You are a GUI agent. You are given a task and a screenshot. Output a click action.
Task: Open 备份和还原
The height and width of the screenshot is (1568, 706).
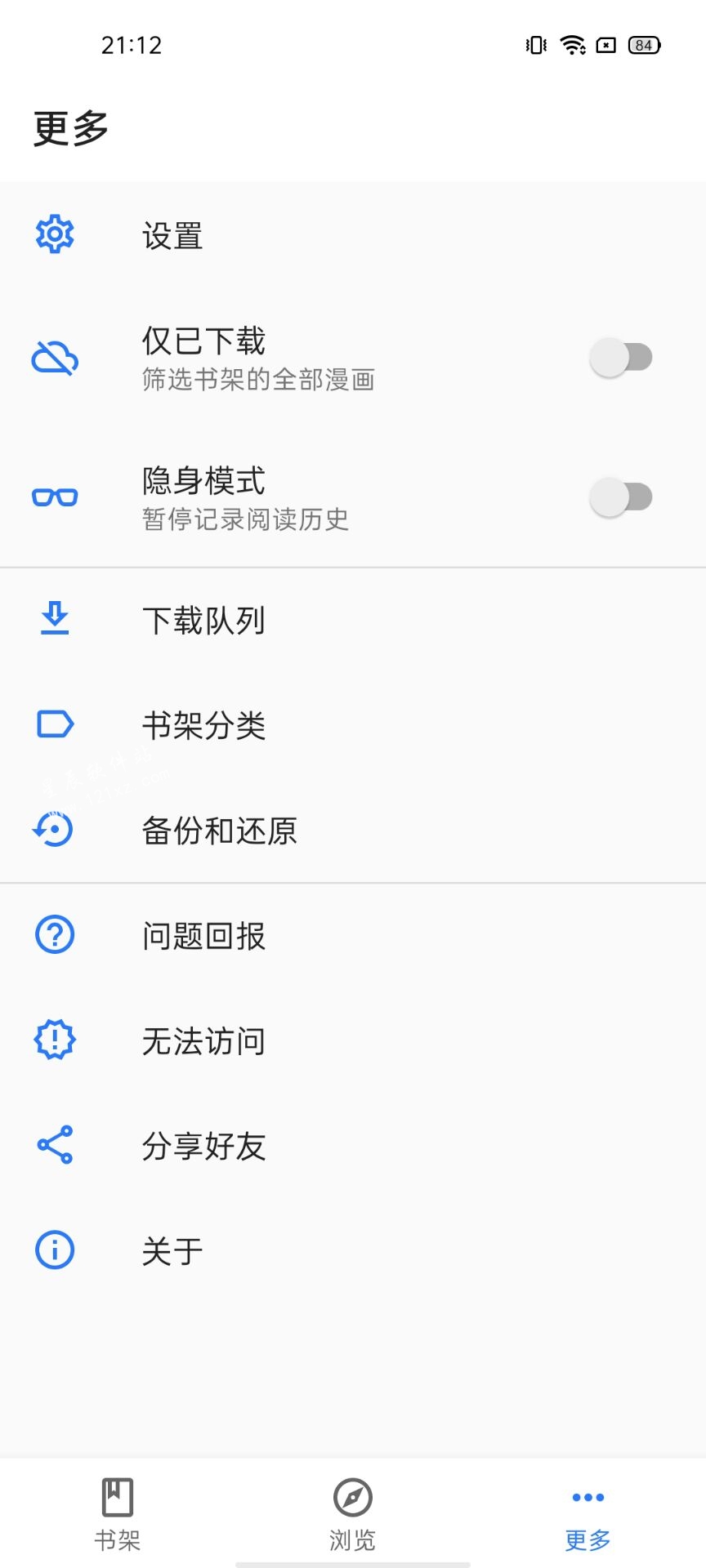[353, 831]
